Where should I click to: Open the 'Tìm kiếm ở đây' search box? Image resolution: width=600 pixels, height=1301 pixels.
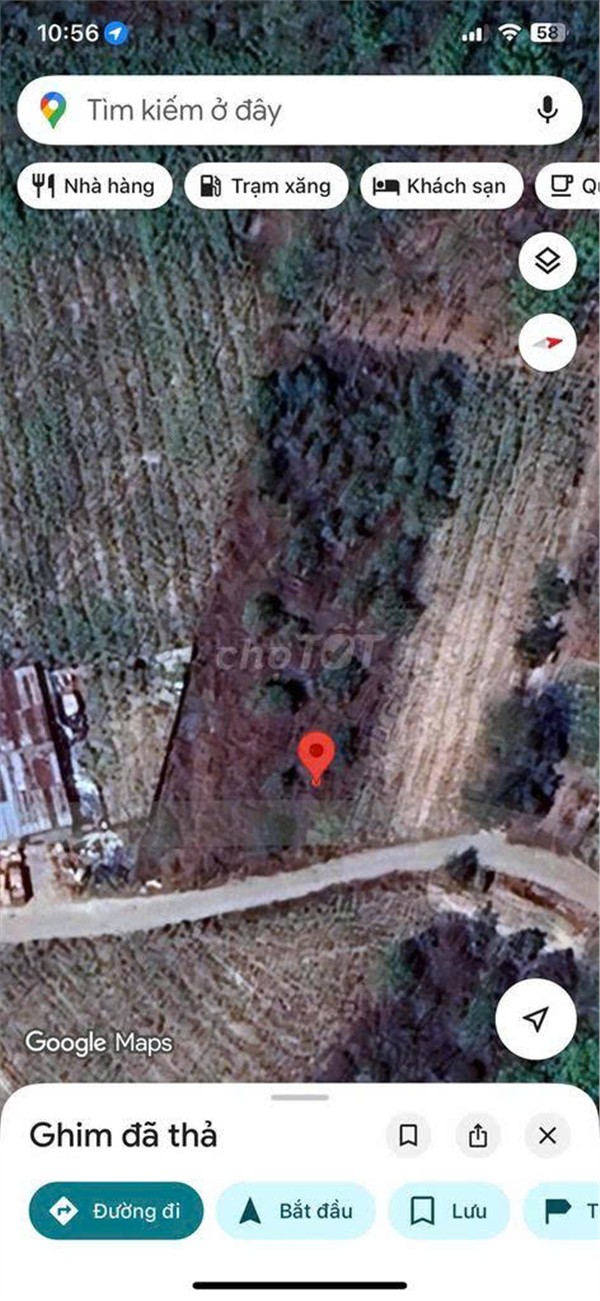click(x=280, y=110)
